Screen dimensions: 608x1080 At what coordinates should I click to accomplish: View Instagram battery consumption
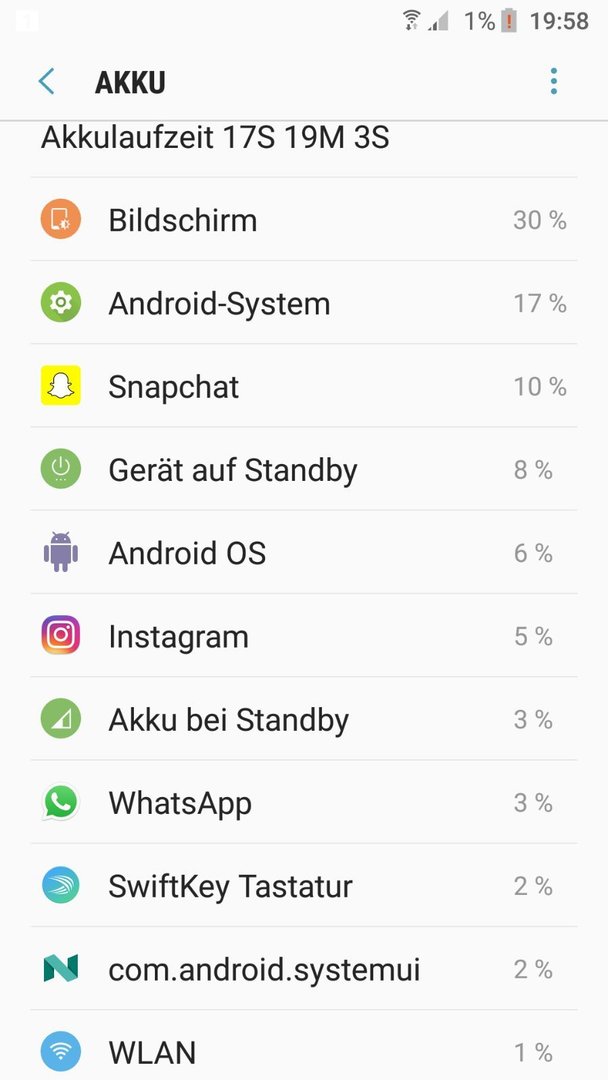coord(304,636)
